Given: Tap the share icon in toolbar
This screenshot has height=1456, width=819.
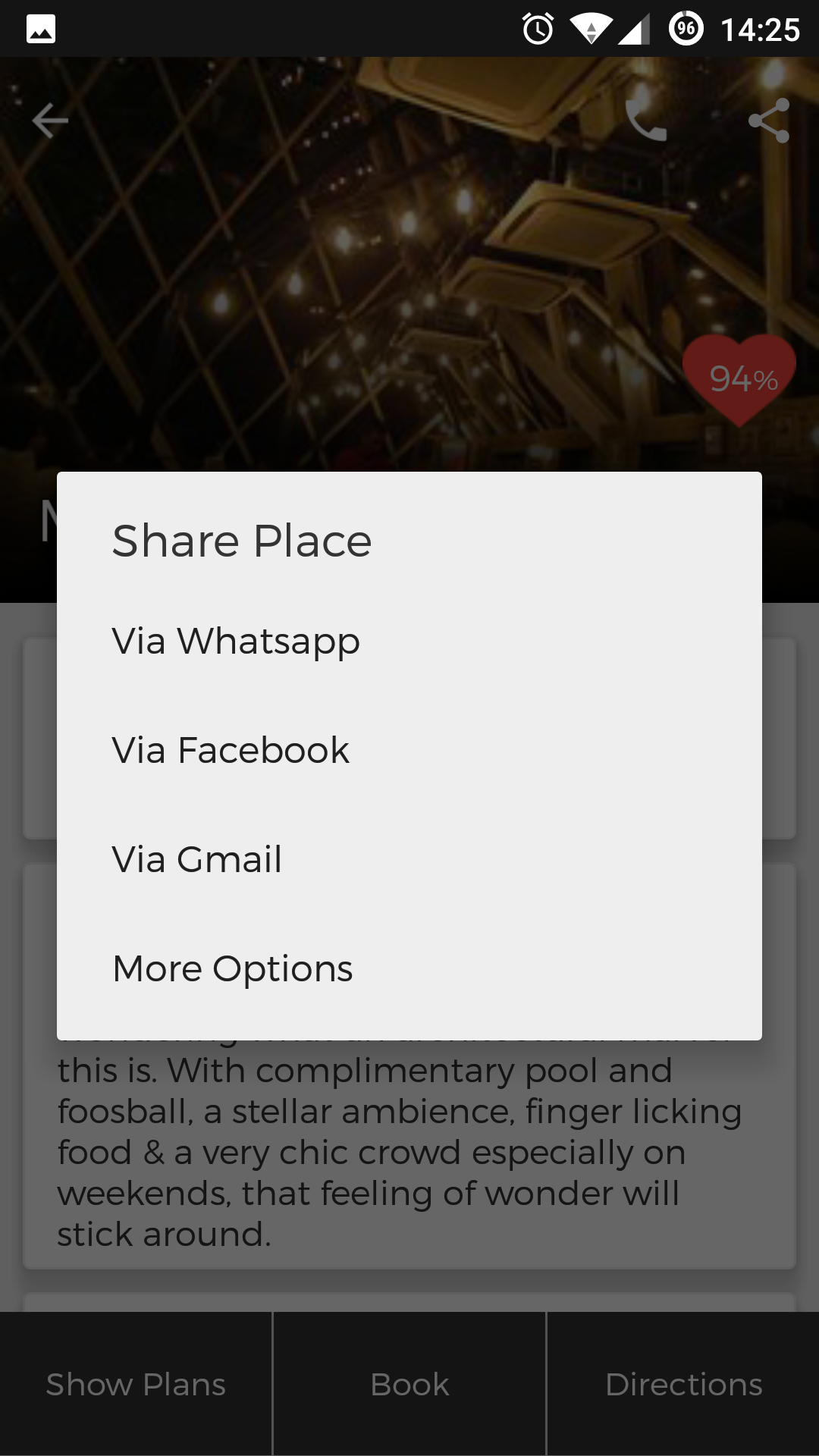Looking at the screenshot, I should tap(769, 121).
